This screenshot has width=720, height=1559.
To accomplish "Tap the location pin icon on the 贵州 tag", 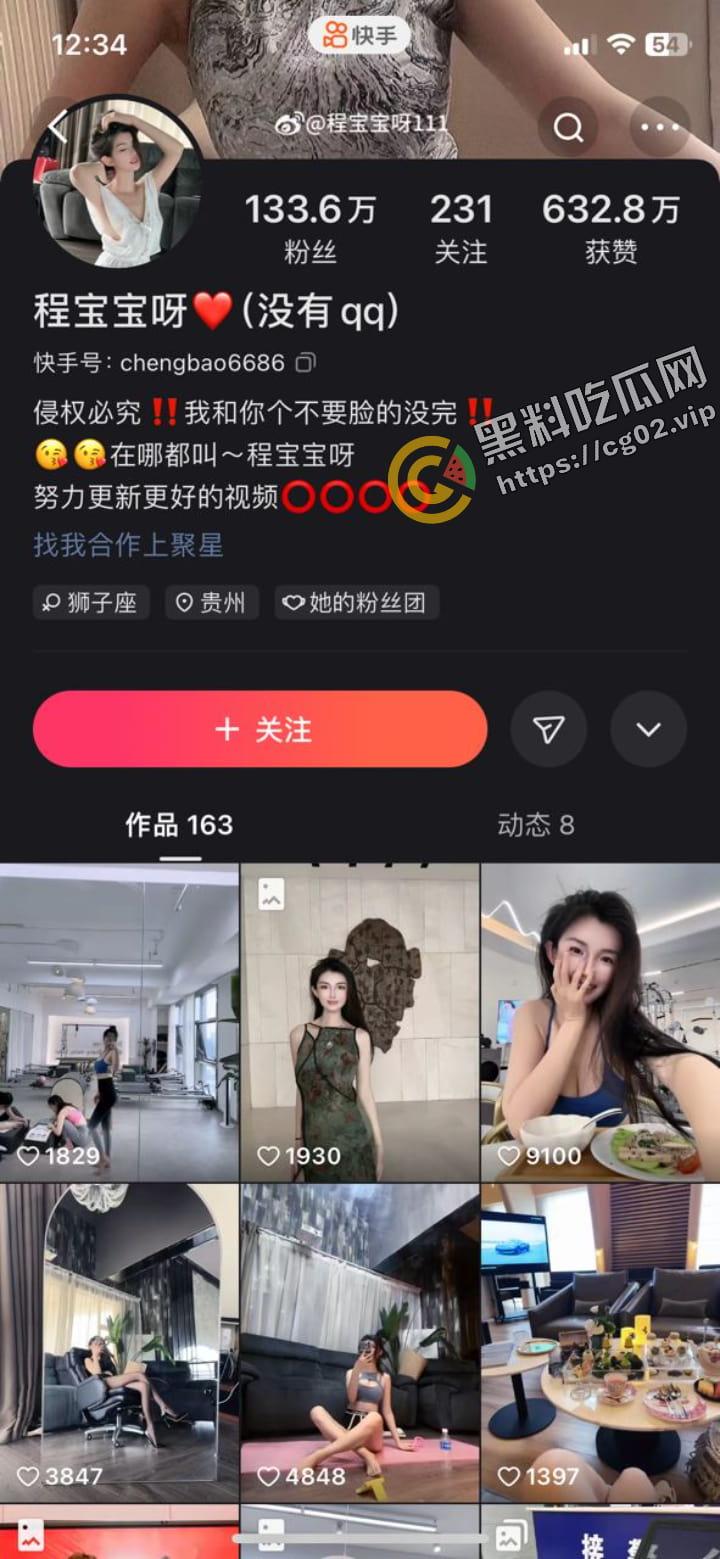I will (x=184, y=603).
